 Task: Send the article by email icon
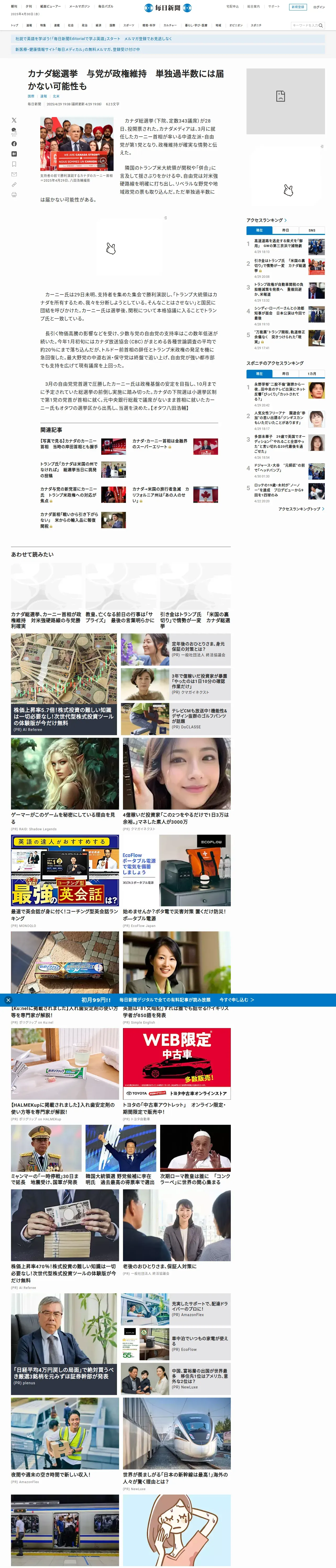pos(14,174)
